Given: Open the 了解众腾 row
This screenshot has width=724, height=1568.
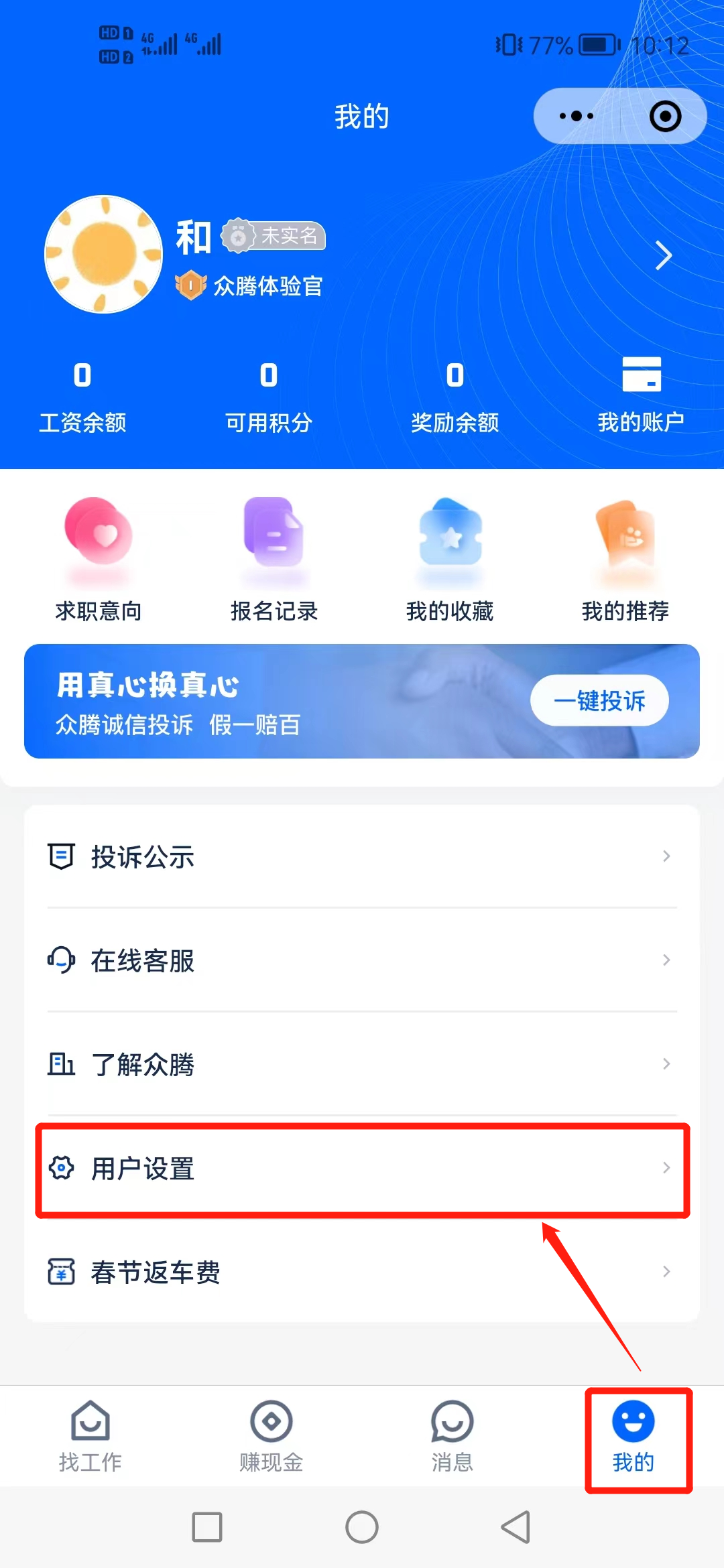Looking at the screenshot, I should (362, 1064).
